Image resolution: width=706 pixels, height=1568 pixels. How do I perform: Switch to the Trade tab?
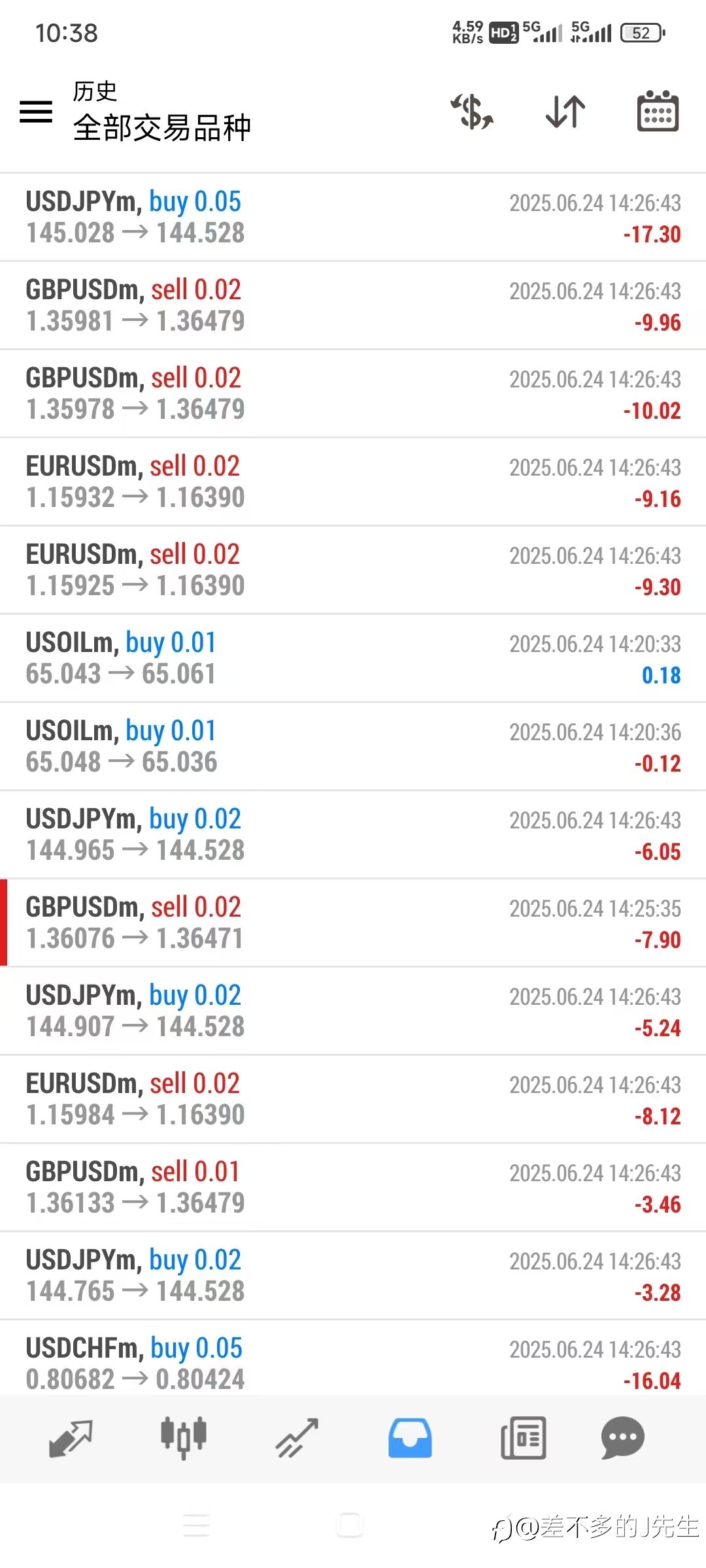tap(297, 1438)
